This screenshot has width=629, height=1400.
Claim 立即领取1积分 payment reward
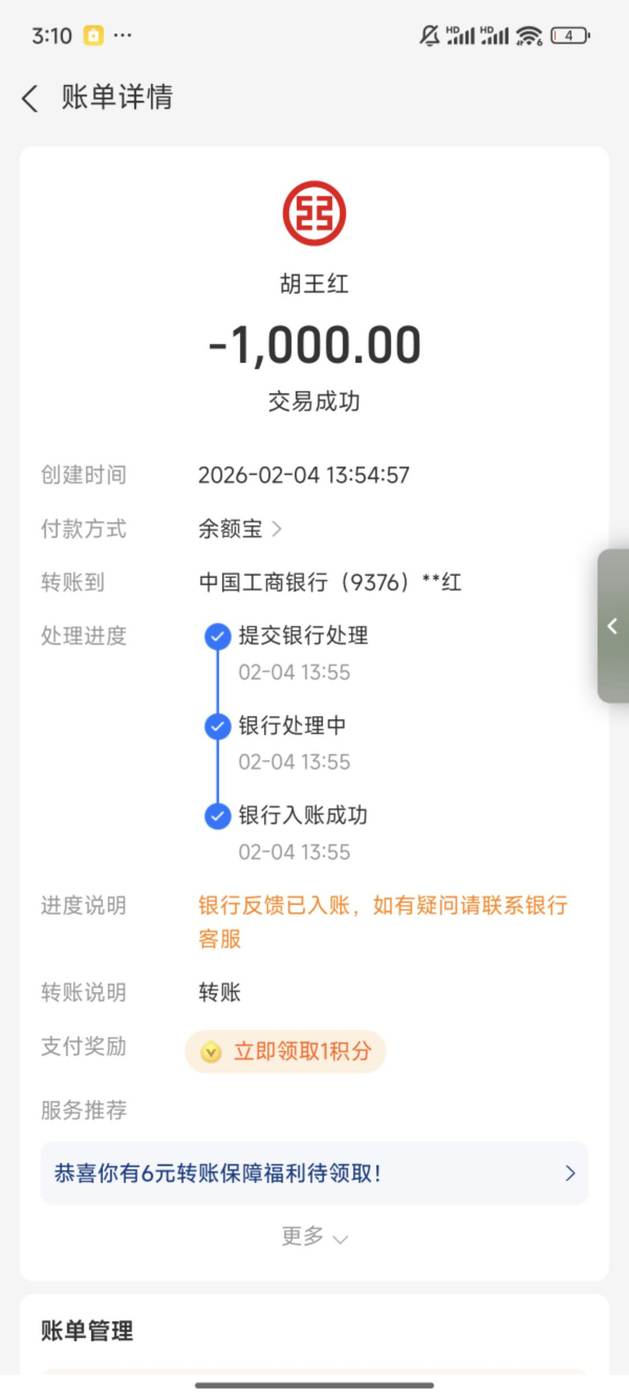click(286, 1051)
